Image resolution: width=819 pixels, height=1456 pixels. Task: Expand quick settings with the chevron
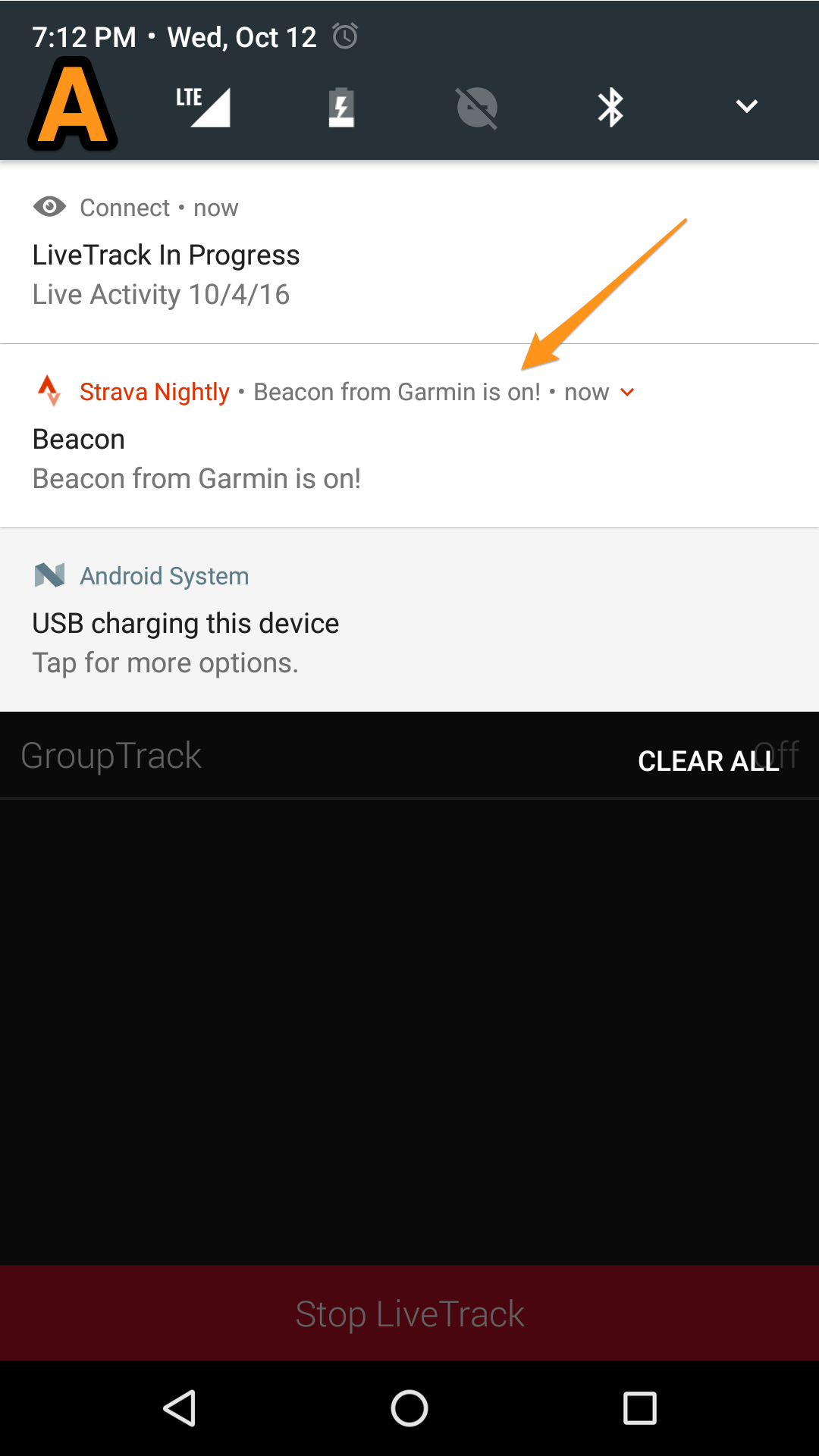tap(747, 107)
